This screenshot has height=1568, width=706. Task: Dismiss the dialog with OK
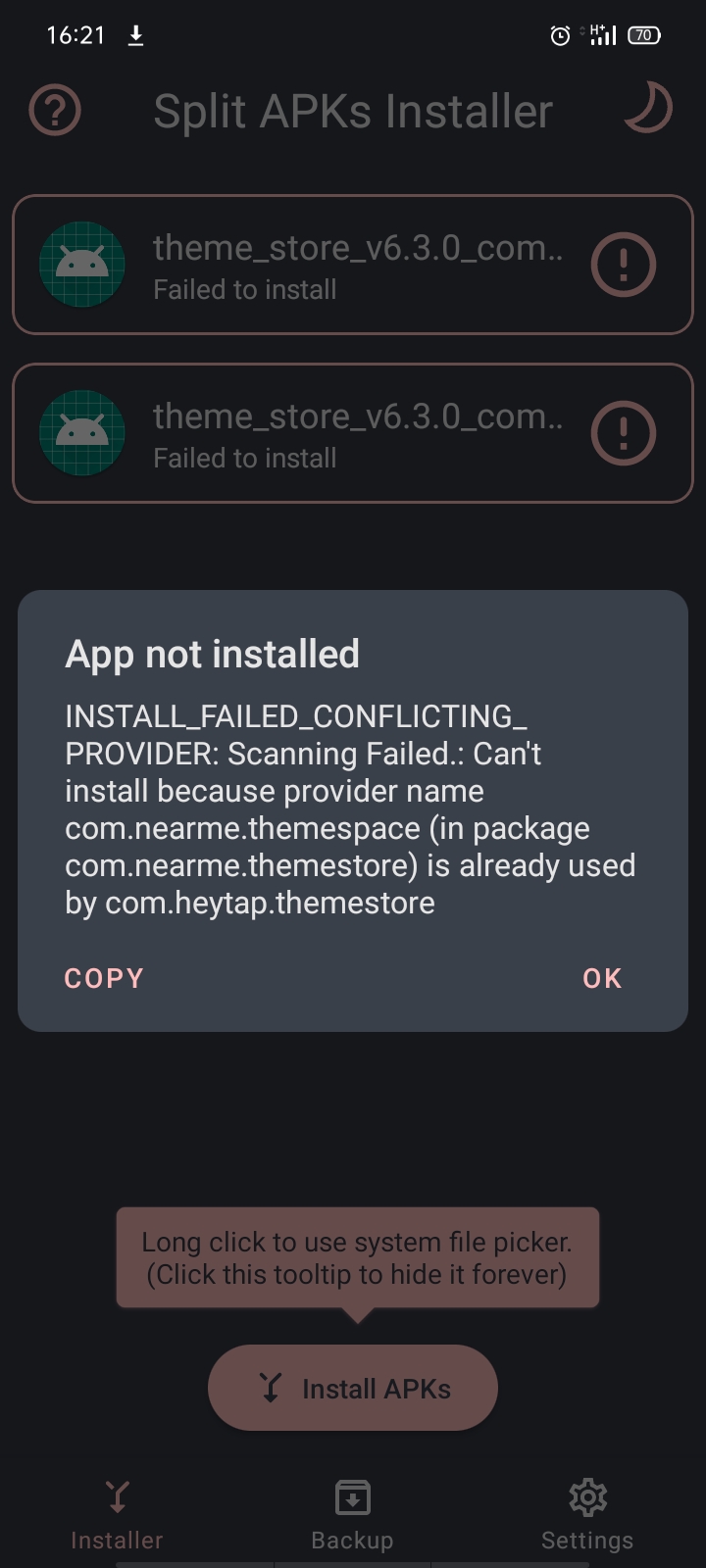602,978
